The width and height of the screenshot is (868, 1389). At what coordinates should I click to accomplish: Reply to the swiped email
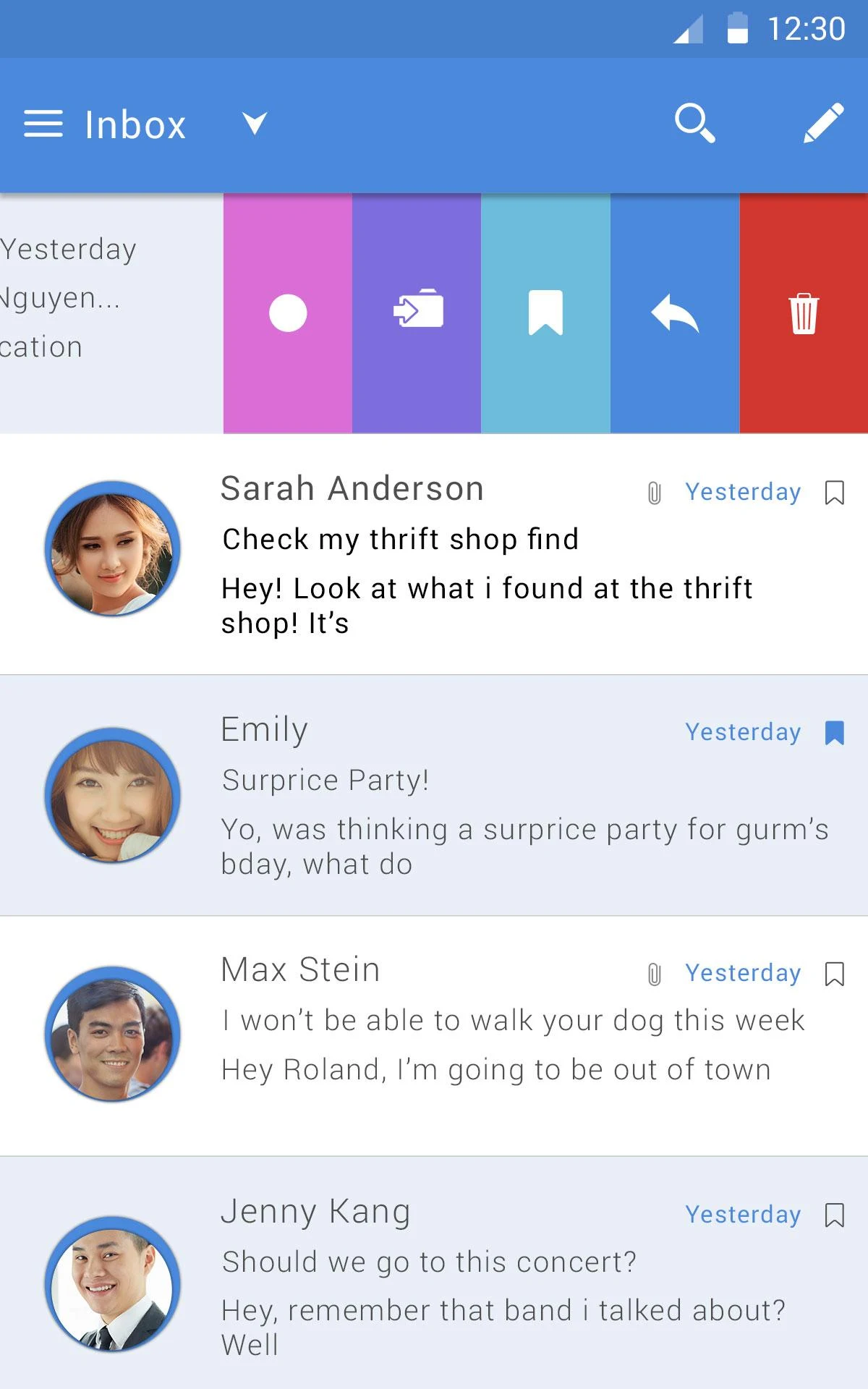click(674, 313)
